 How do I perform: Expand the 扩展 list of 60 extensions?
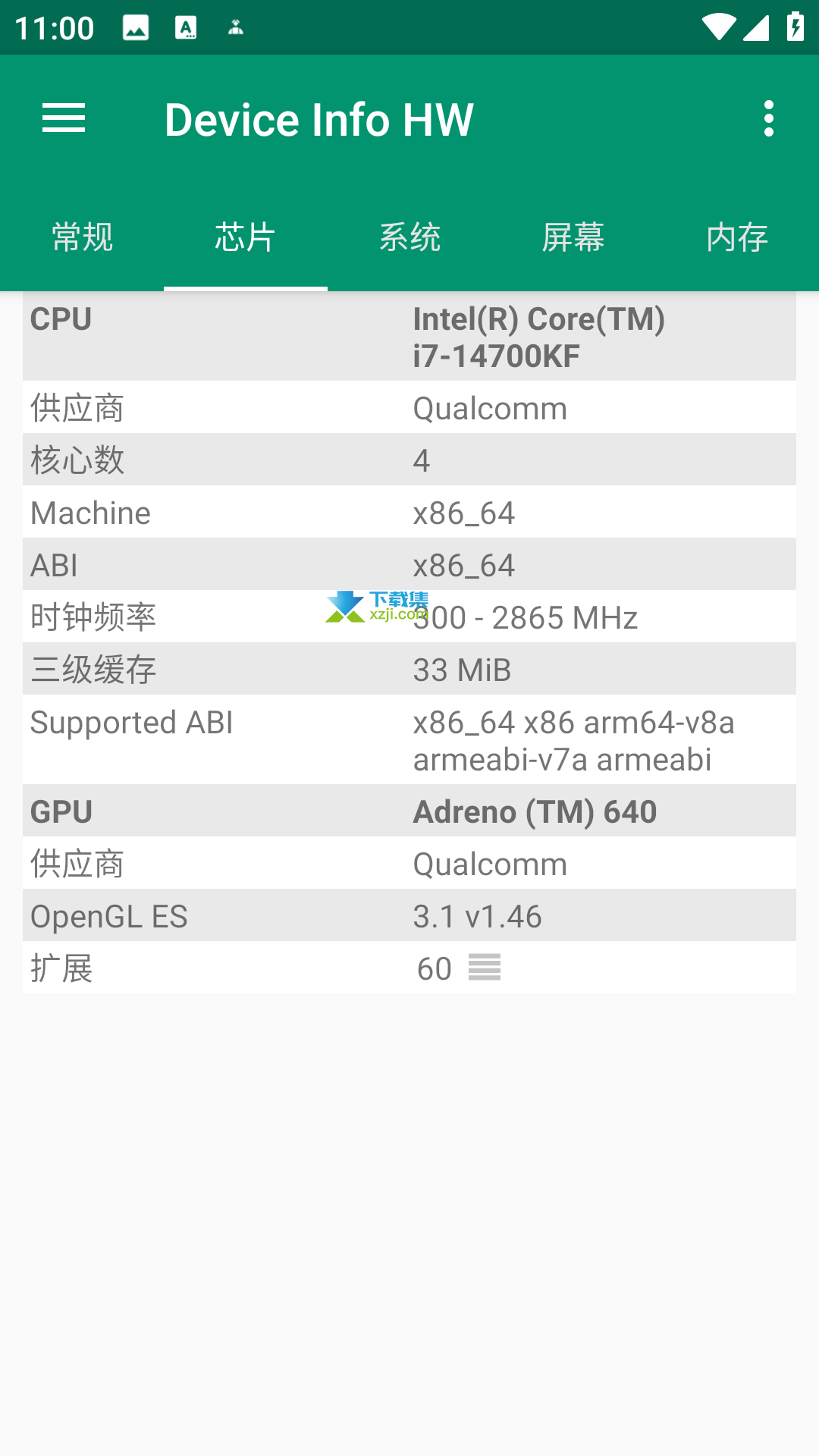tap(485, 968)
